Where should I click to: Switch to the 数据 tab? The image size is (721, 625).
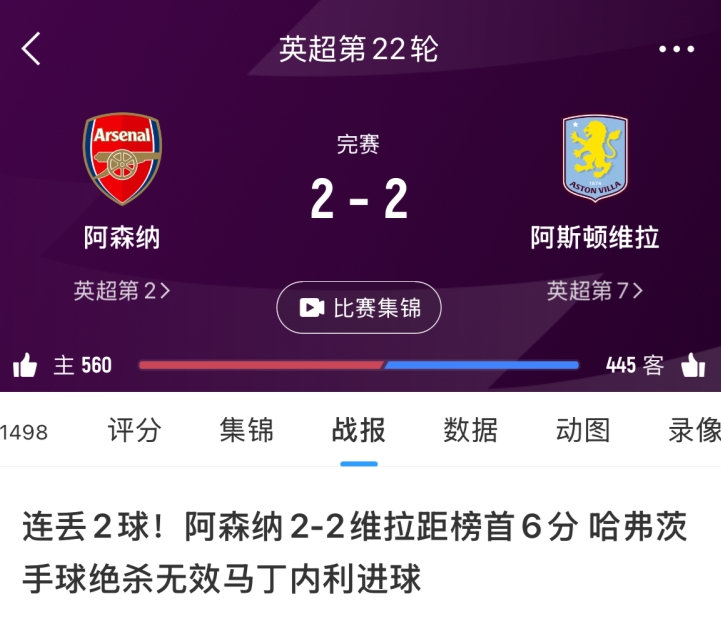pyautogui.click(x=471, y=431)
